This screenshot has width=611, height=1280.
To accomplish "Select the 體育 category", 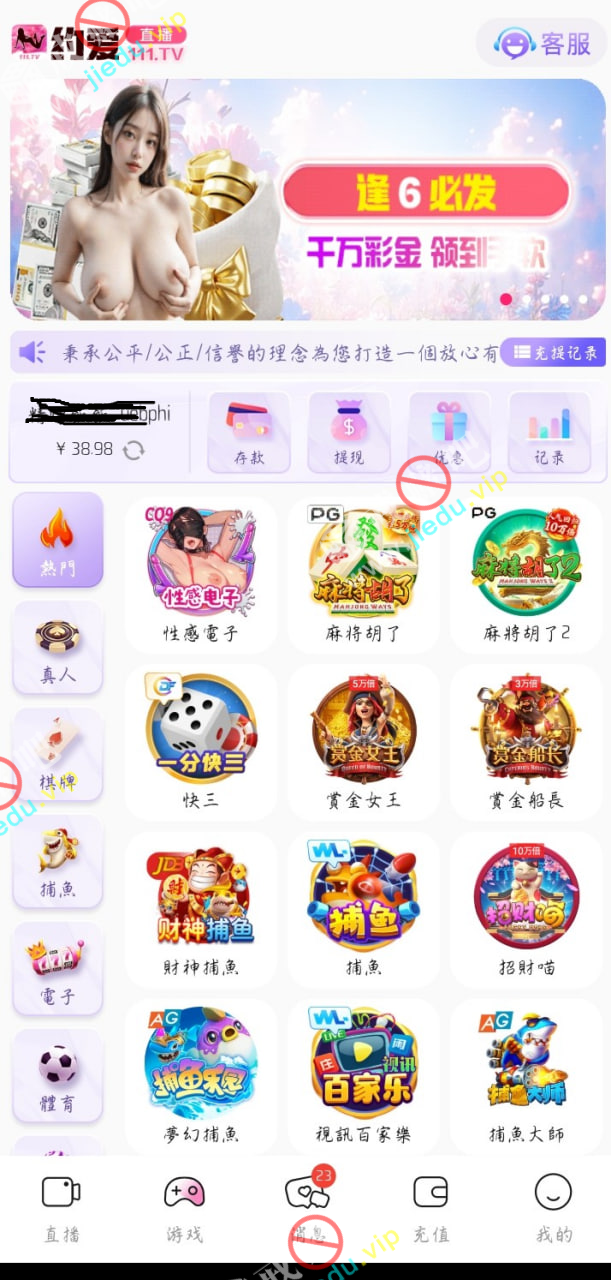I will [x=57, y=1076].
